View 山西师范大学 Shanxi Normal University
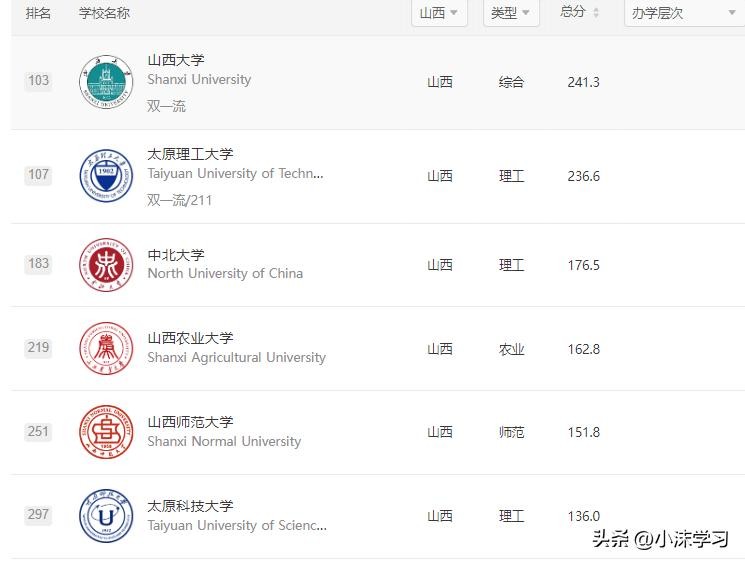Screen dimensions: 745x564 [x=190, y=422]
